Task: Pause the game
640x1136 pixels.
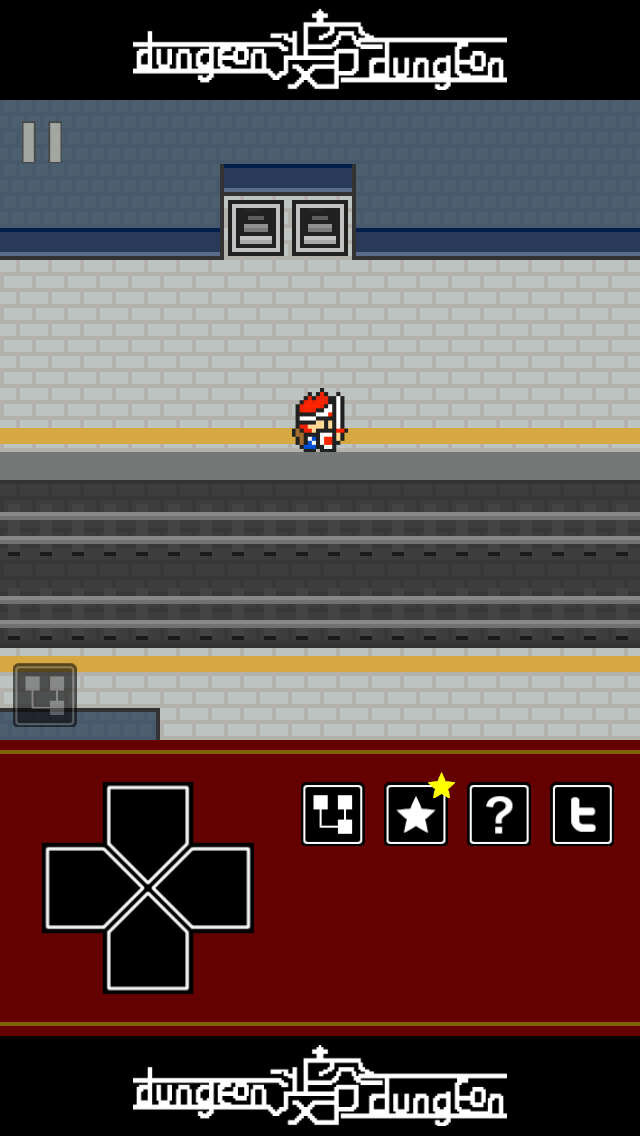Action: point(42,142)
